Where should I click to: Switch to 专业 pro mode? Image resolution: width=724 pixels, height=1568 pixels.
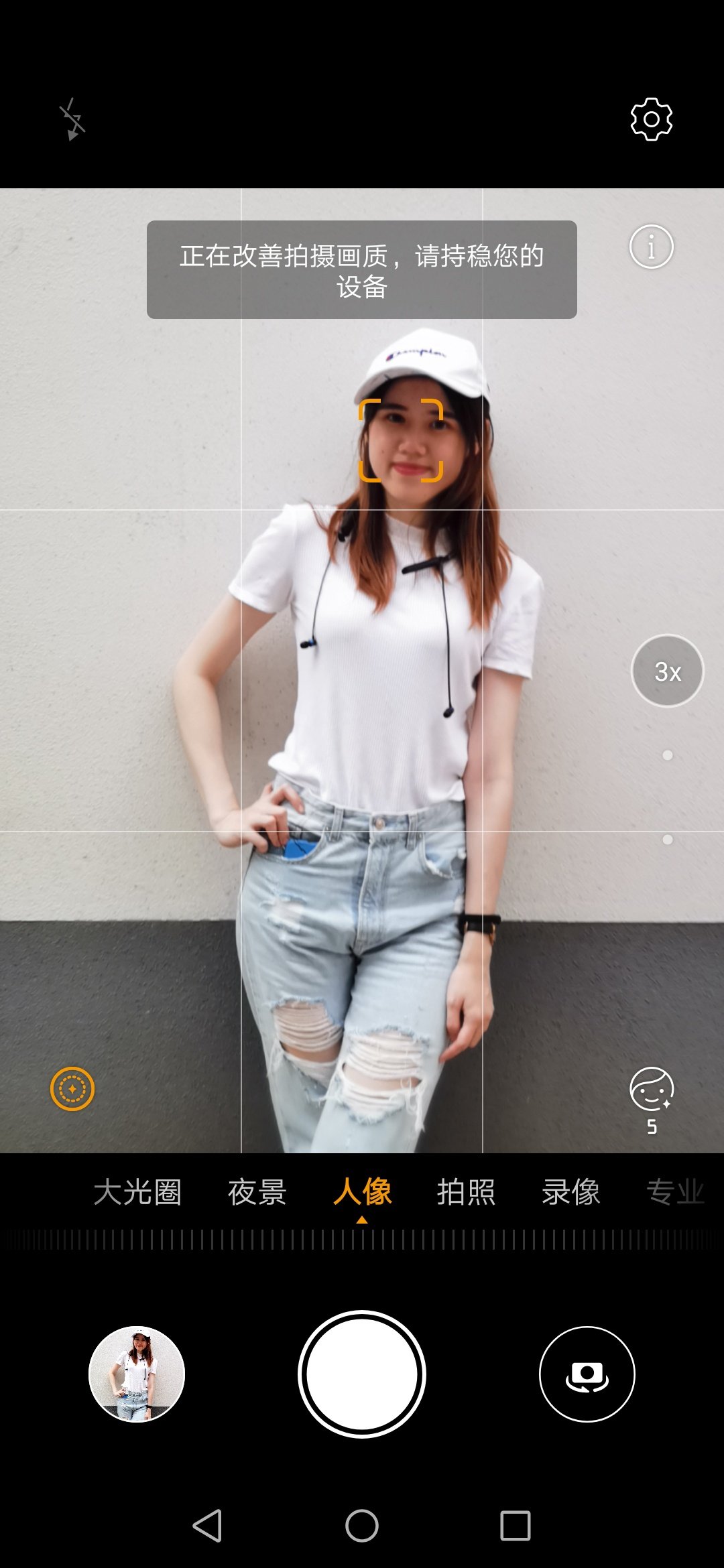pyautogui.click(x=675, y=1192)
